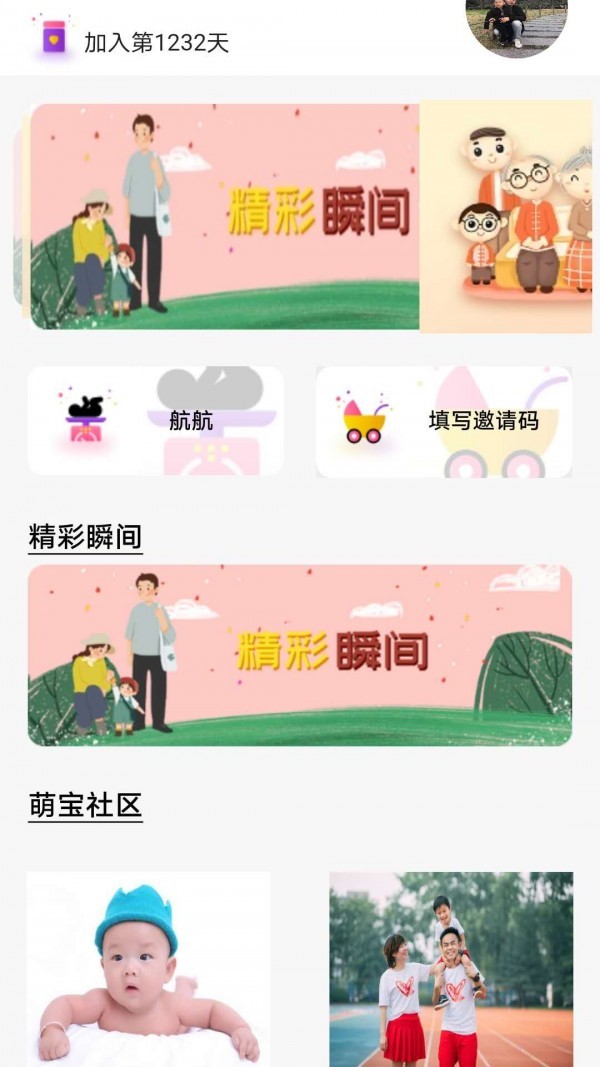Open the banner under the 精彩瞬间 heading

[x=299, y=655]
